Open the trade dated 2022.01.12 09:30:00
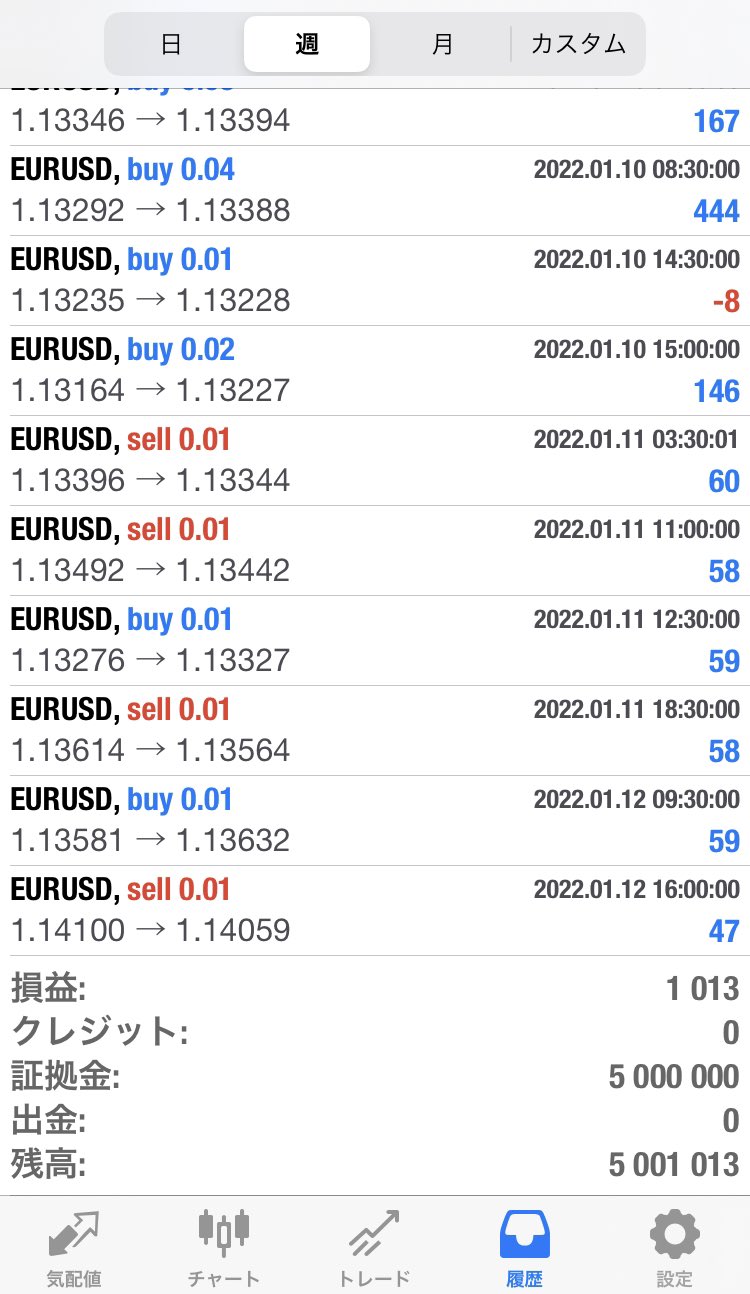The image size is (750, 1294). point(375,821)
